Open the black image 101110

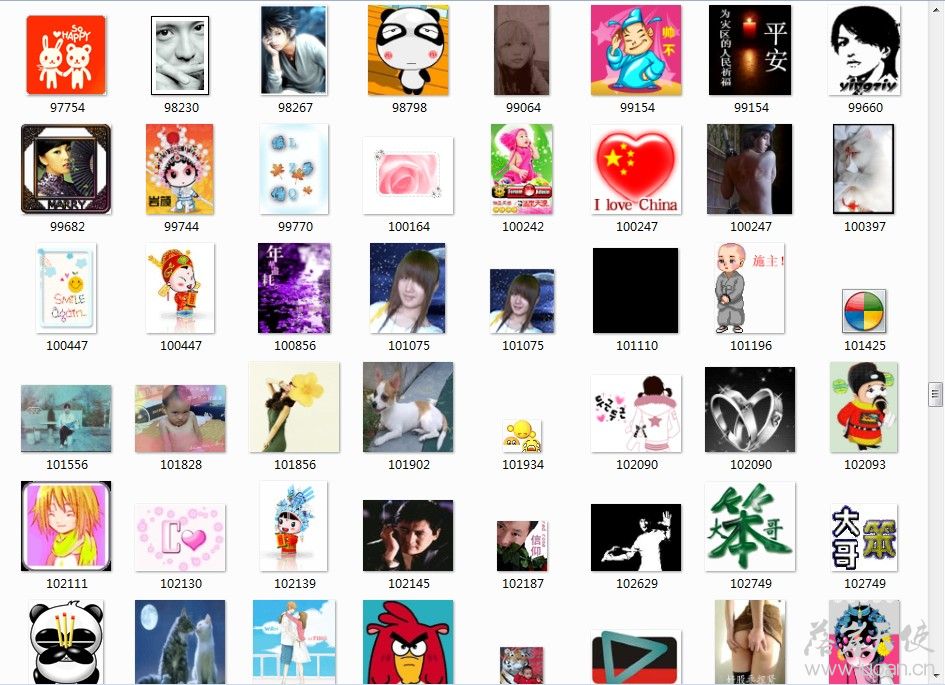[635, 290]
